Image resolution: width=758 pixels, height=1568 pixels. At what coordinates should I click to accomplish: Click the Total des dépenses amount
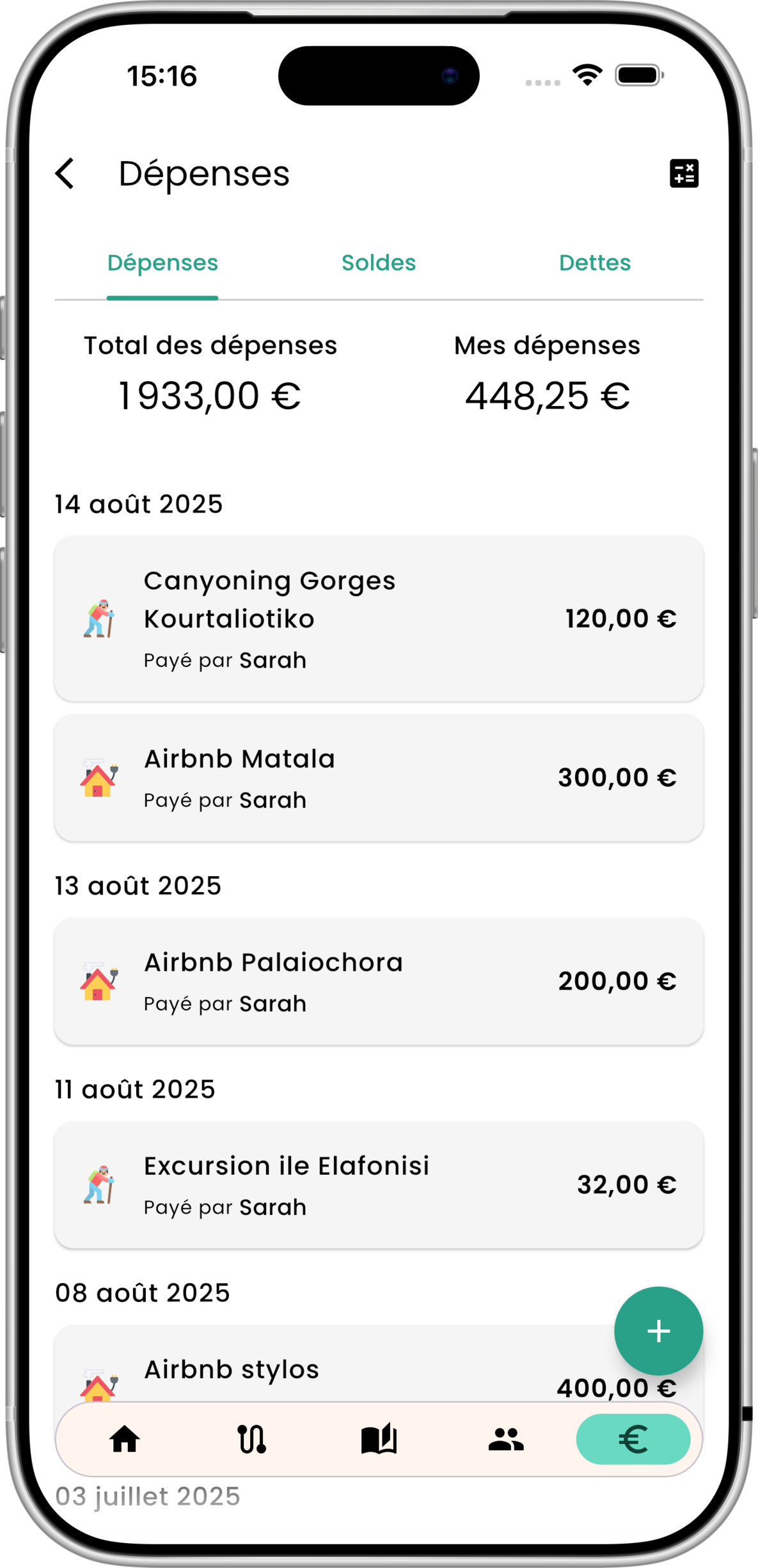210,395
